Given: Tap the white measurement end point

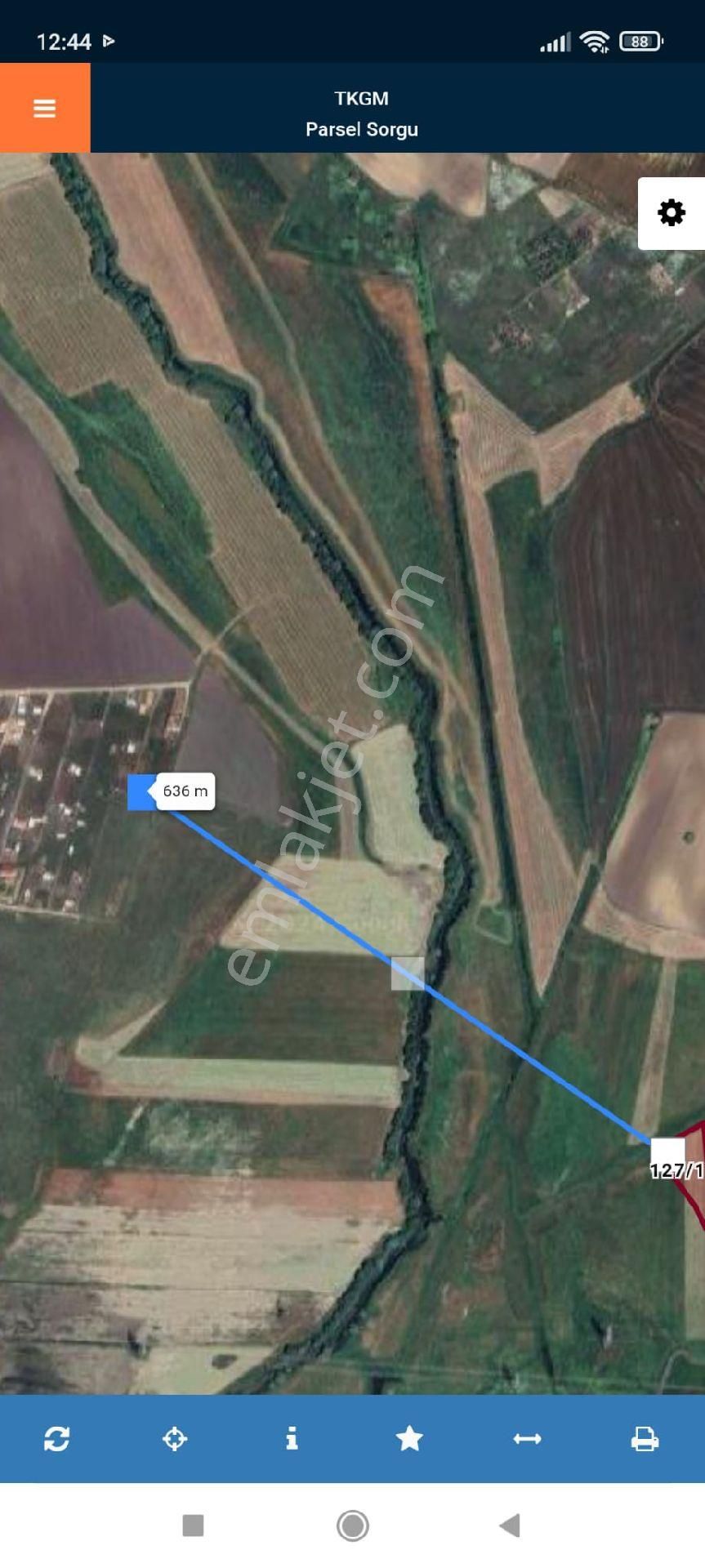Looking at the screenshot, I should [x=667, y=1152].
